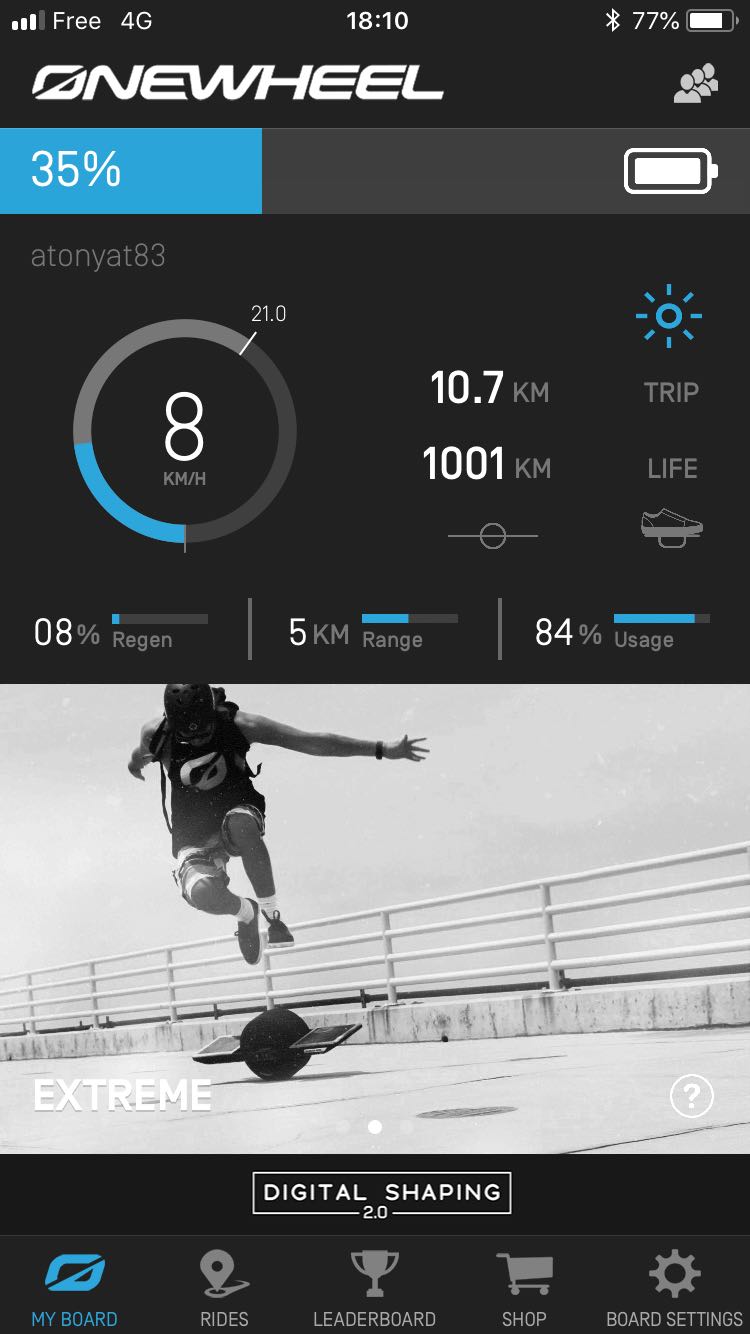Go to the Shop tab
The width and height of the screenshot is (750, 1334).
524,1290
